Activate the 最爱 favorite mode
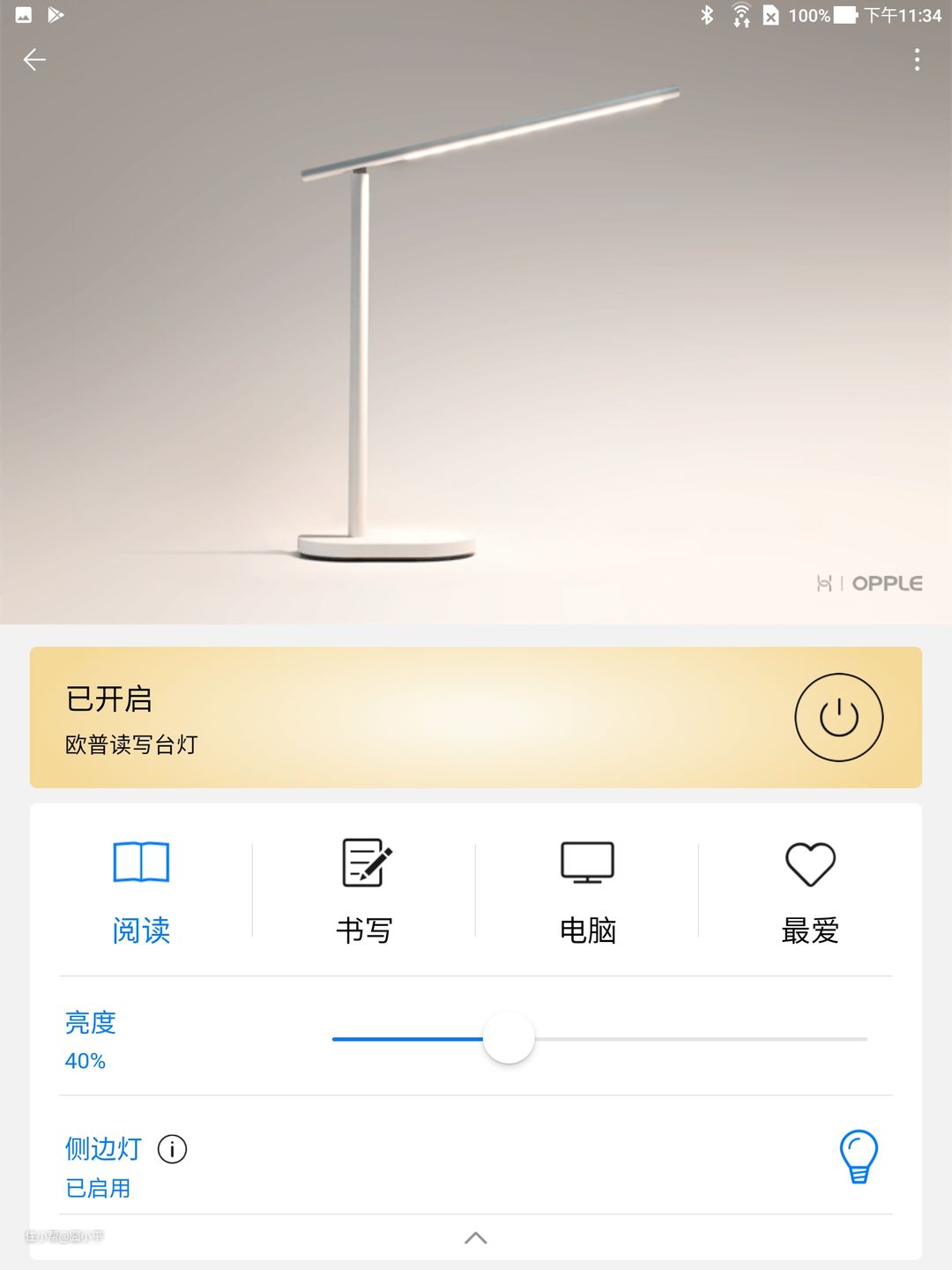The width and height of the screenshot is (952, 1270). pos(810,891)
